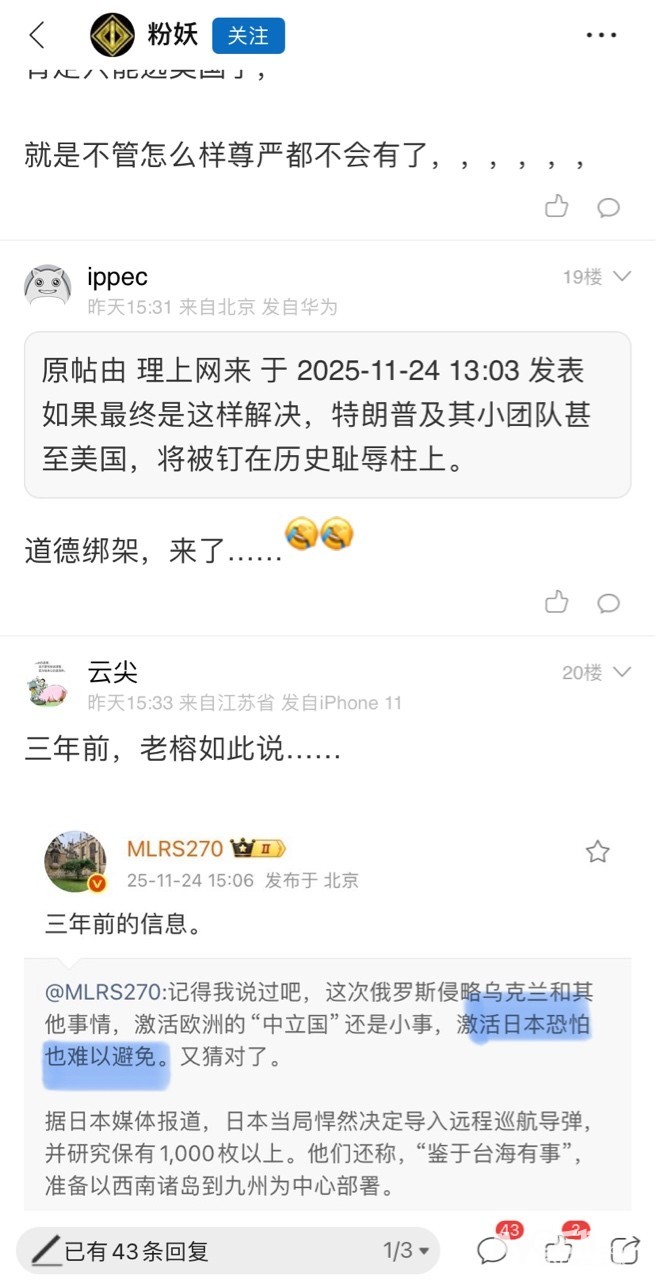
Task: Like ippec's reply
Action: (557, 602)
